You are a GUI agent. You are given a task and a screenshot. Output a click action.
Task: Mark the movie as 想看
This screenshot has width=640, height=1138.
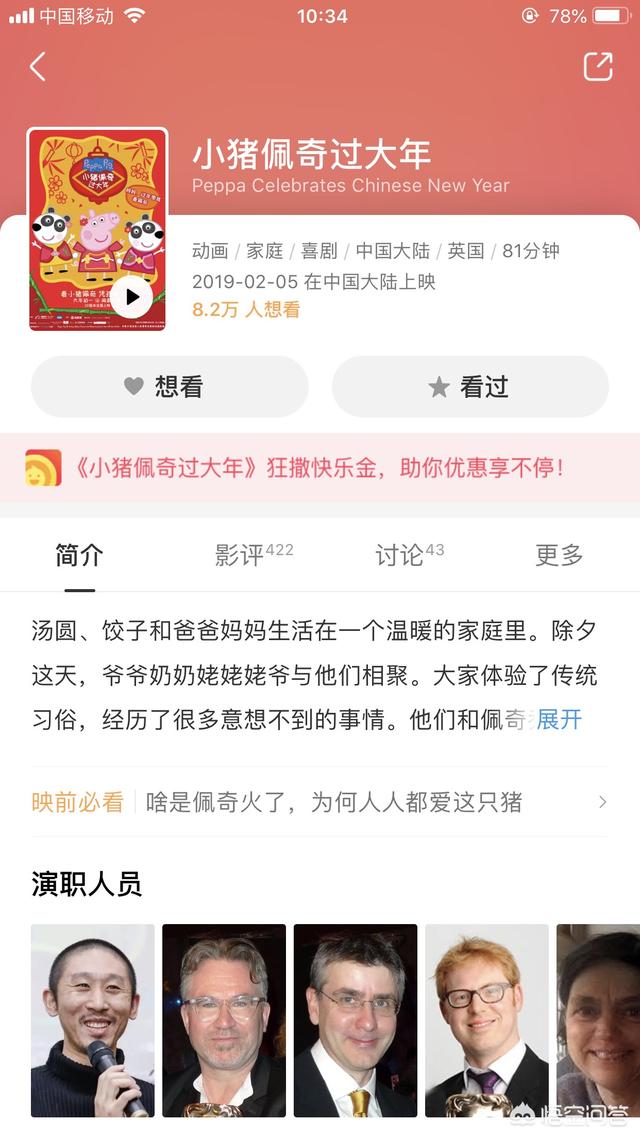169,386
